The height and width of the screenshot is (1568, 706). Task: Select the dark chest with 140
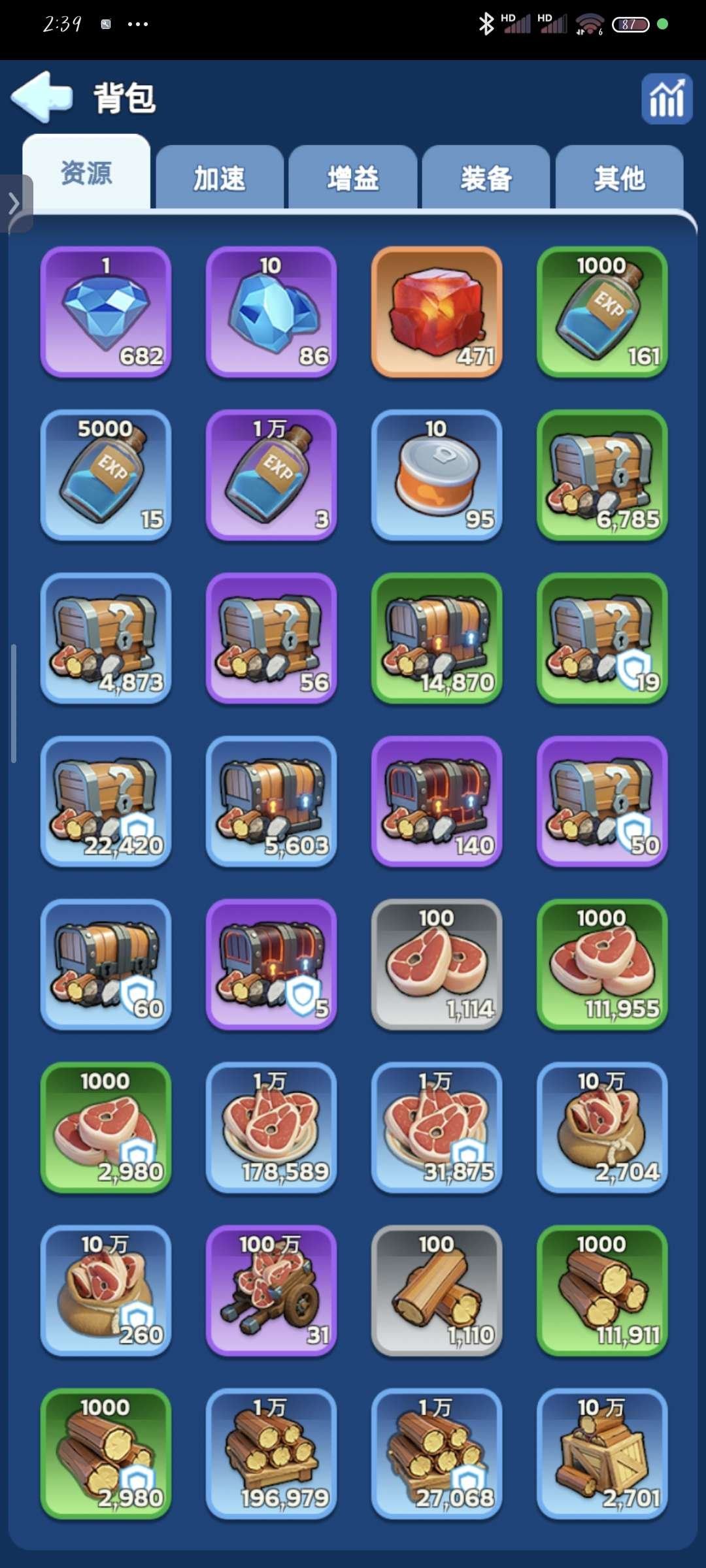[x=437, y=802]
